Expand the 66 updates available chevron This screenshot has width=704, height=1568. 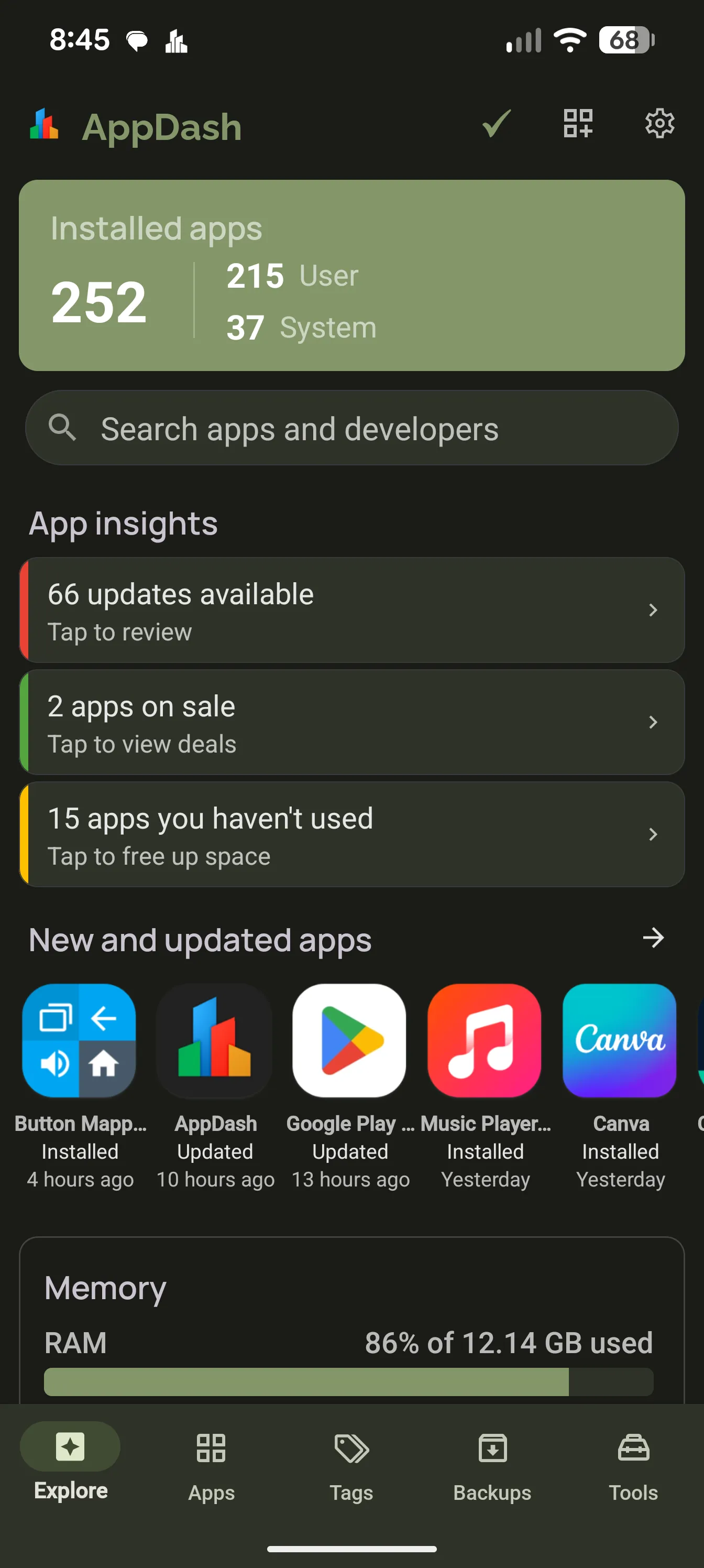[653, 610]
